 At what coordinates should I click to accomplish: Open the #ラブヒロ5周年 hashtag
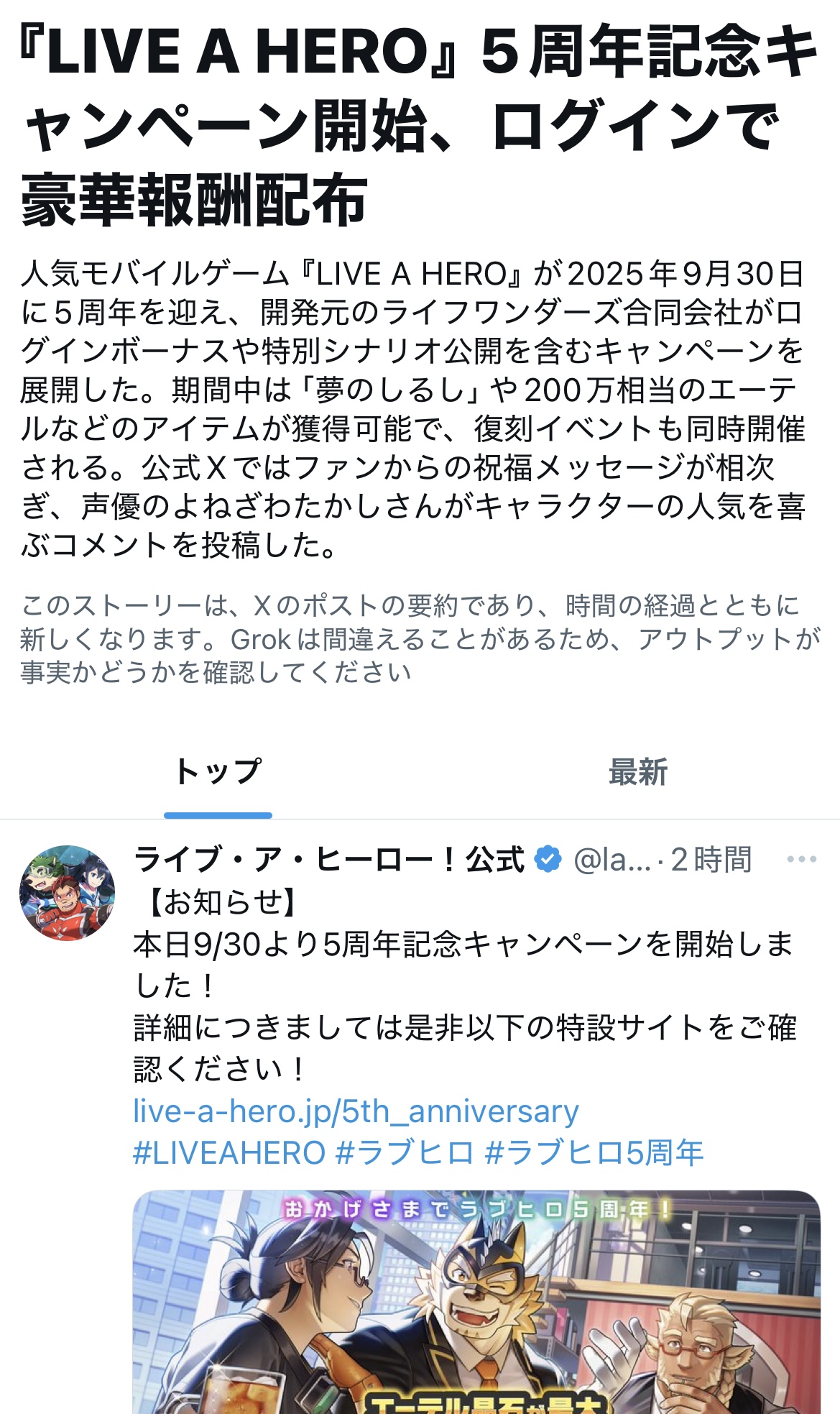point(594,1153)
